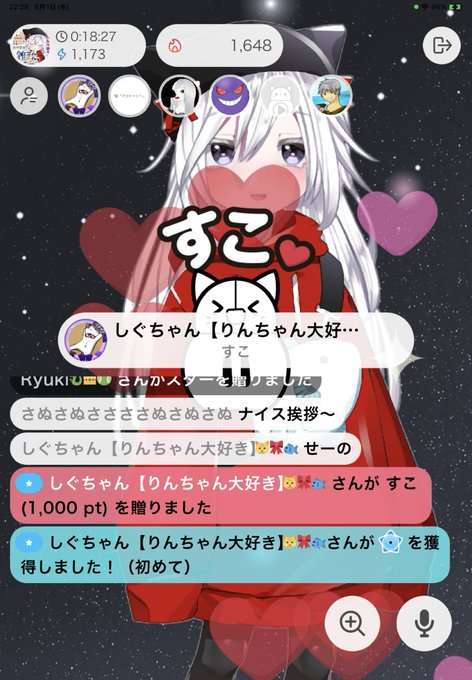Open the badge earned 初めて message
Image resolution: width=472 pixels, height=680 pixels.
click(230, 555)
